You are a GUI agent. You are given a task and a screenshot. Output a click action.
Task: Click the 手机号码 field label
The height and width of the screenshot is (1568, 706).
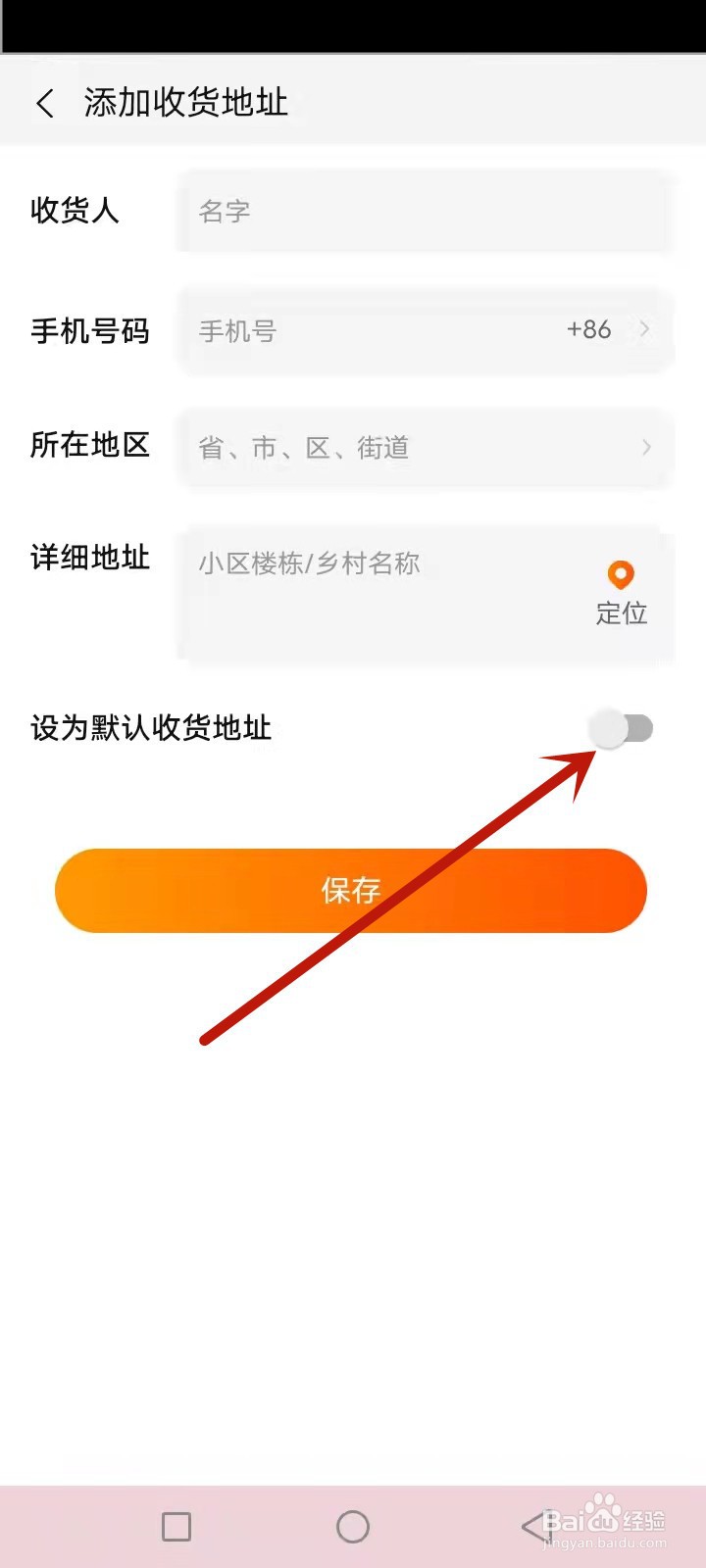[x=90, y=331]
